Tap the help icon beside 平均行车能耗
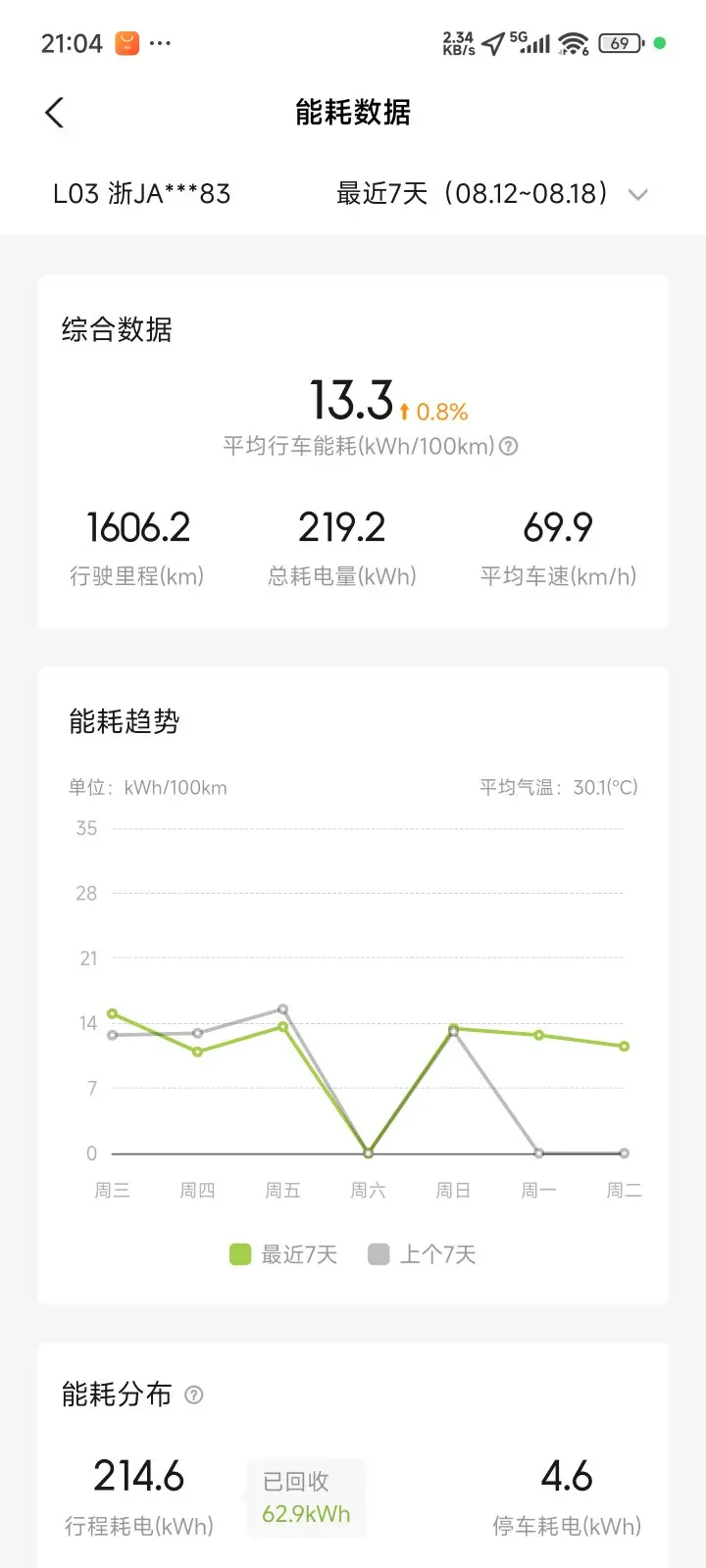Image resolution: width=706 pixels, height=1568 pixels. (508, 446)
